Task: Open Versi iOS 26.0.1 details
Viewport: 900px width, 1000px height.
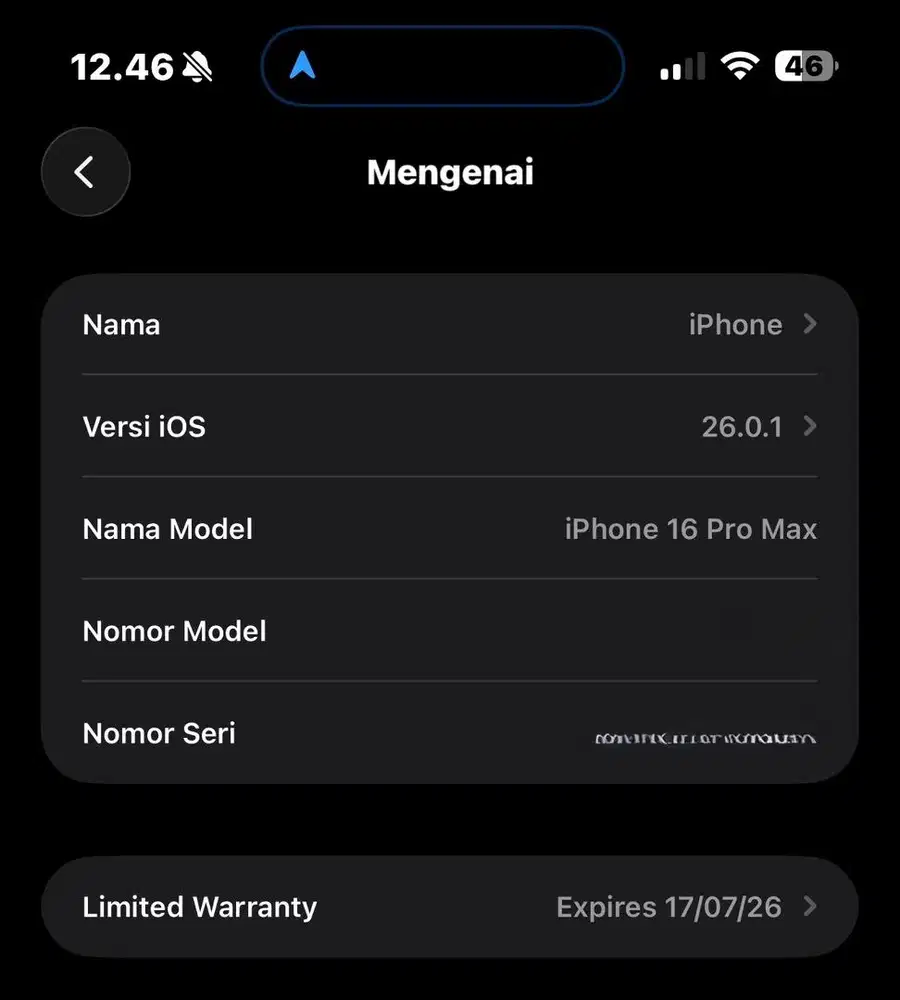Action: pyautogui.click(x=450, y=427)
